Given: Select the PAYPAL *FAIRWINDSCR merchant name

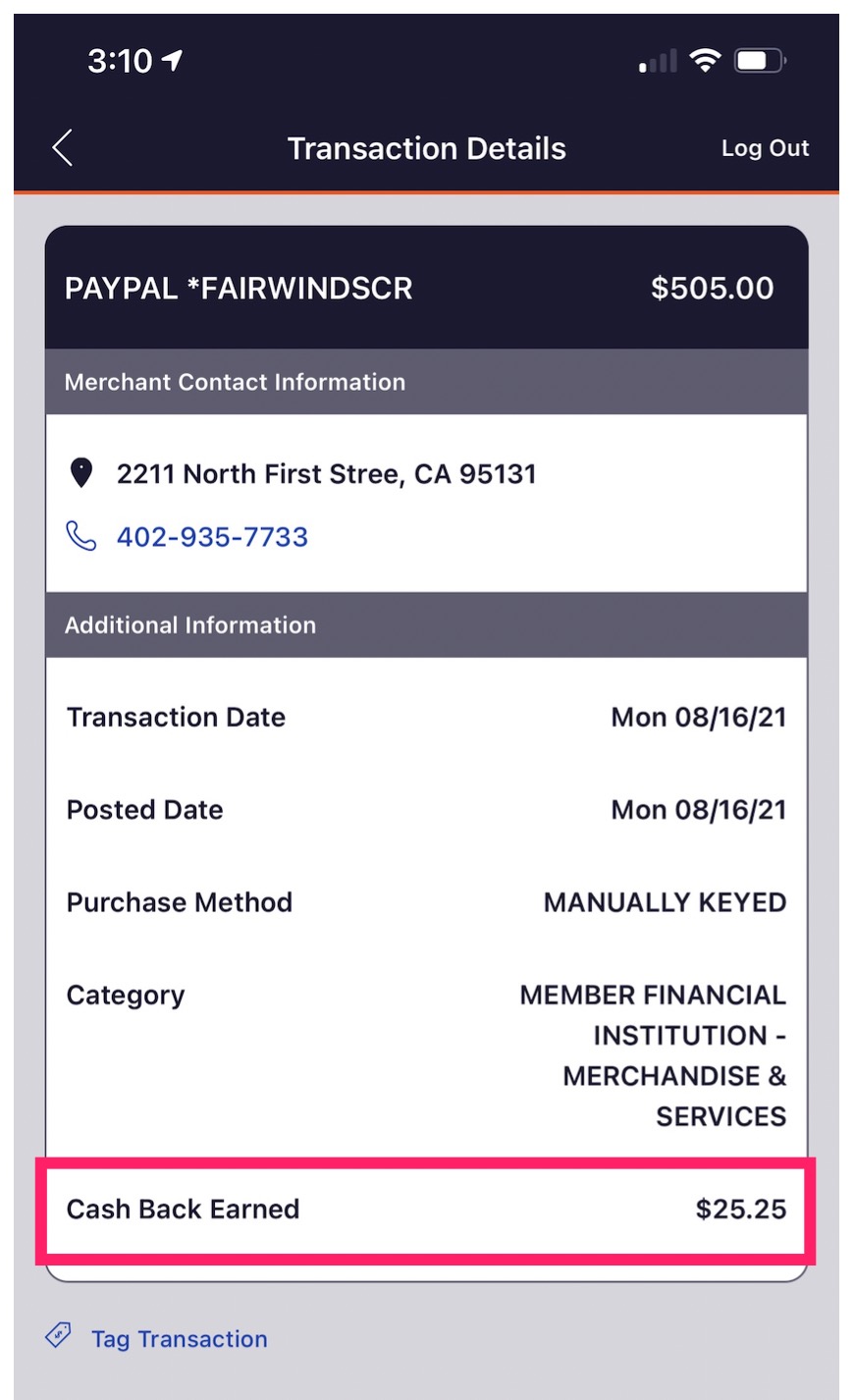Looking at the screenshot, I should (x=238, y=288).
